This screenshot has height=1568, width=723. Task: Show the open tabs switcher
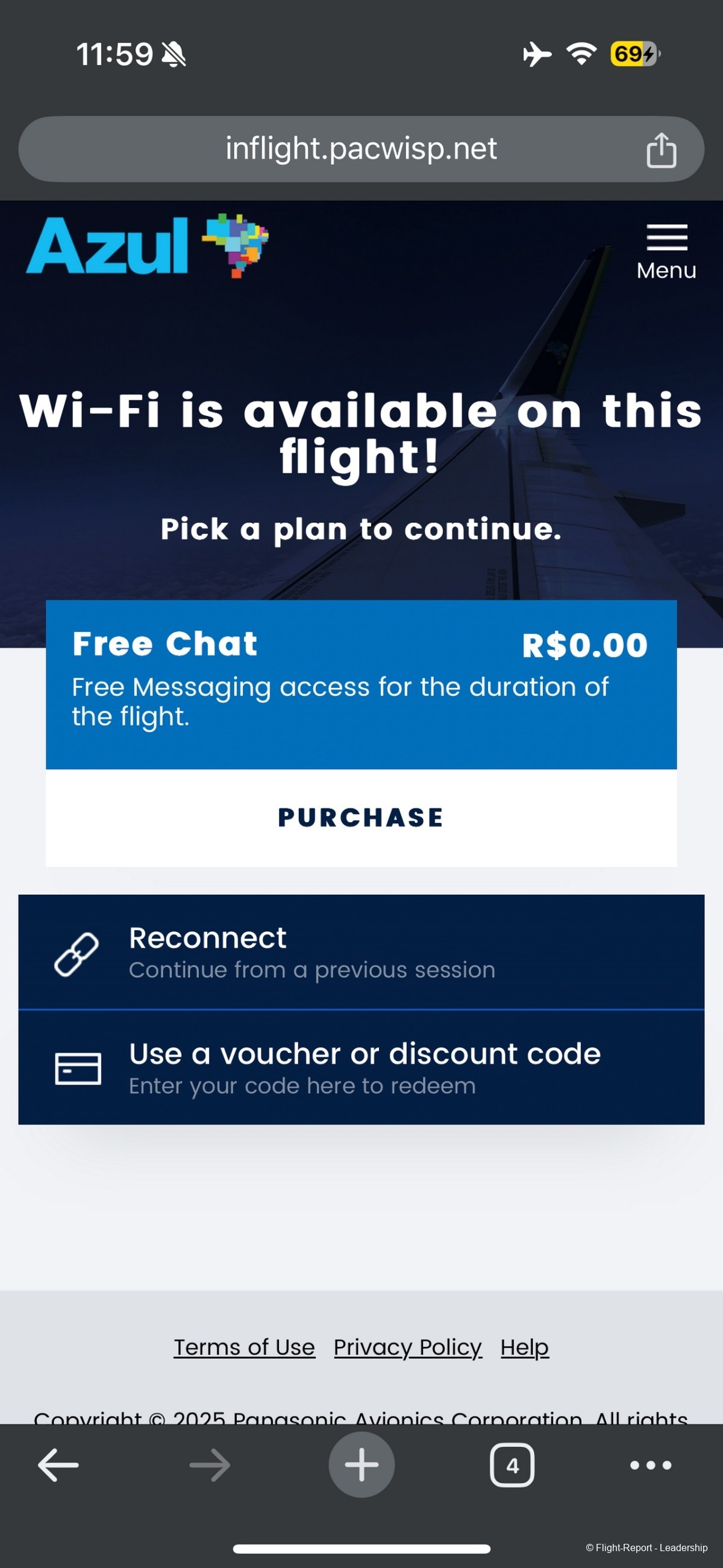coord(512,1465)
